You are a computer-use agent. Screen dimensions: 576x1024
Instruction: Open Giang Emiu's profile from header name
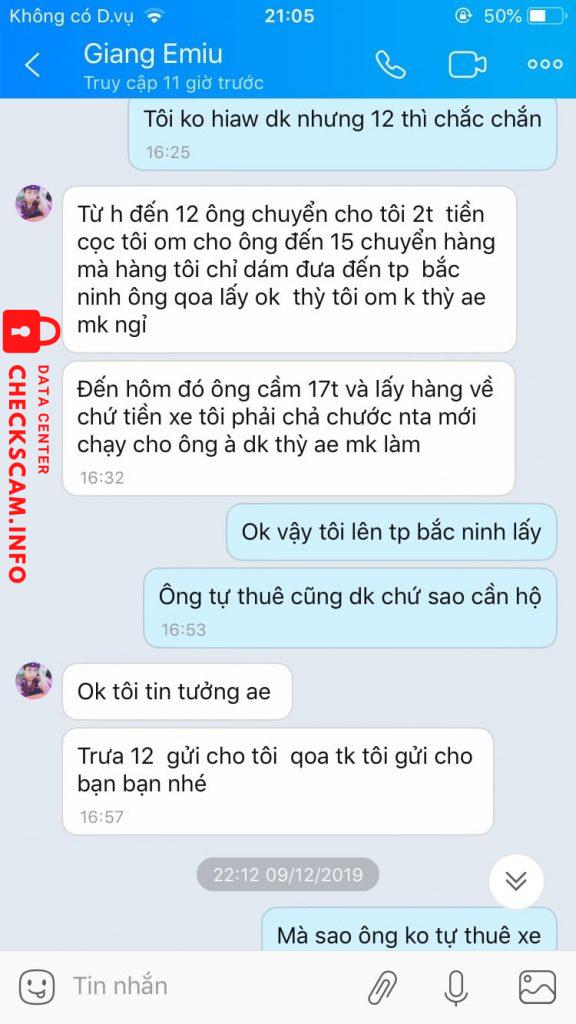point(153,54)
